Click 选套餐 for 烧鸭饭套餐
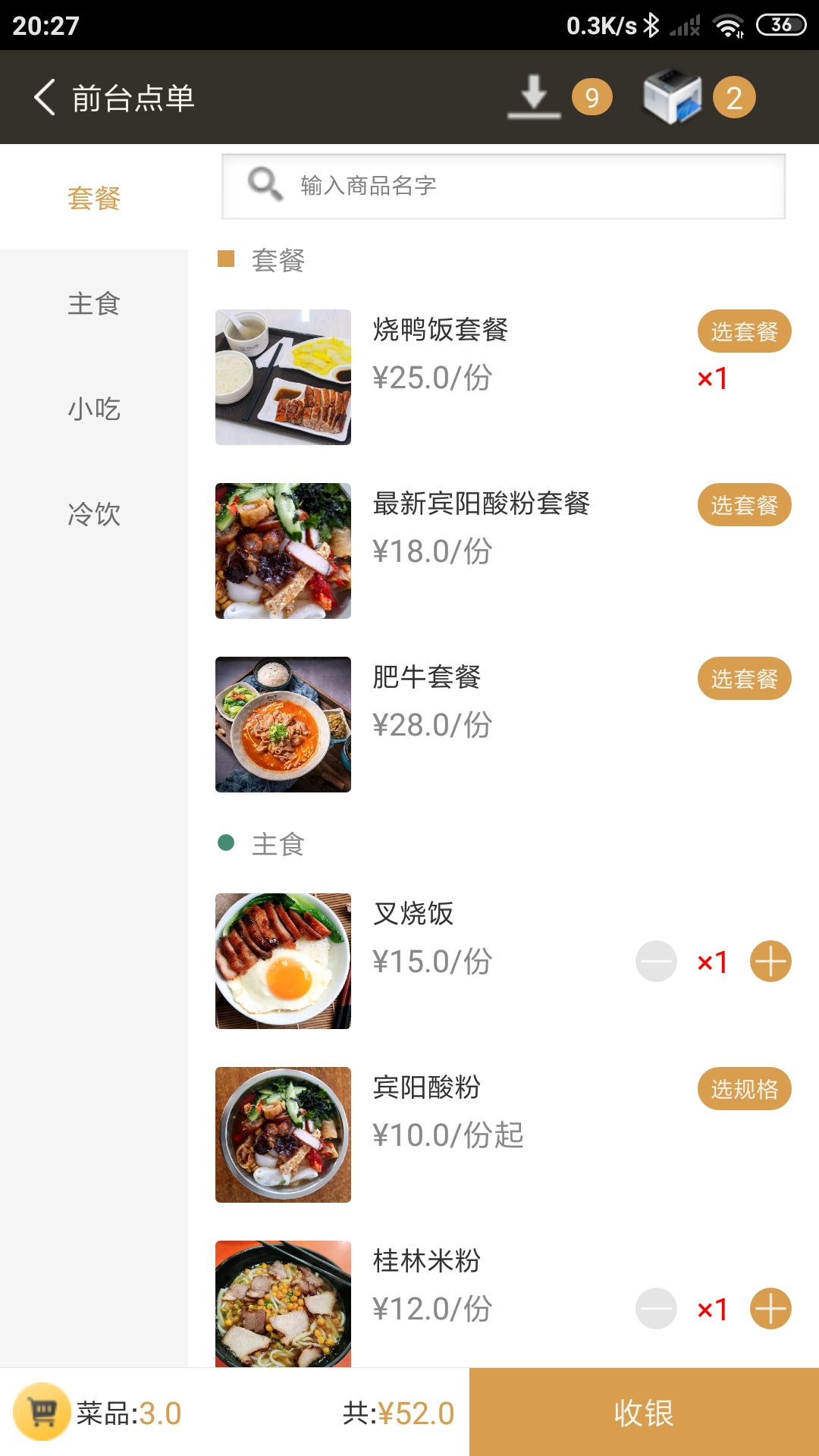The width and height of the screenshot is (819, 1456). tap(744, 331)
